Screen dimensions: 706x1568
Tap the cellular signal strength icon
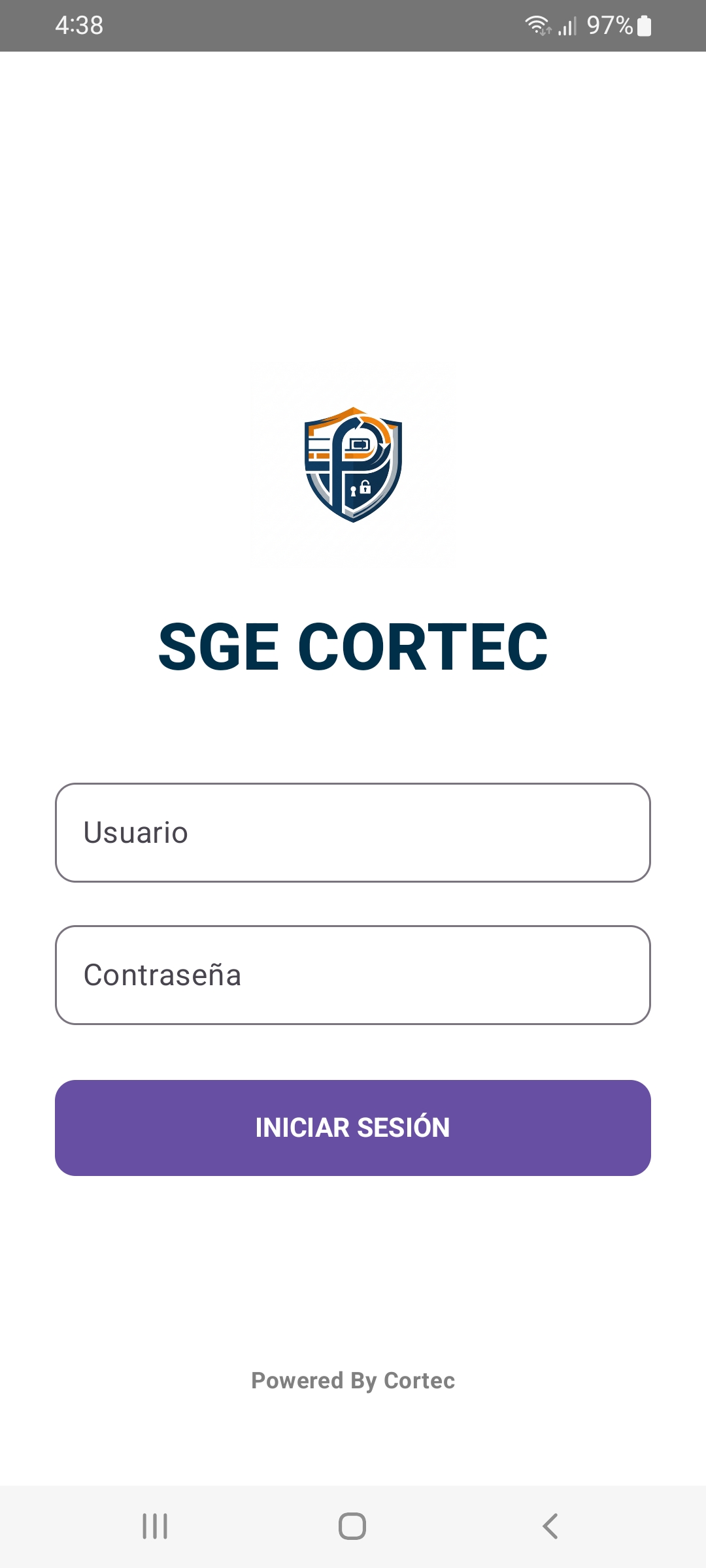tap(568, 25)
